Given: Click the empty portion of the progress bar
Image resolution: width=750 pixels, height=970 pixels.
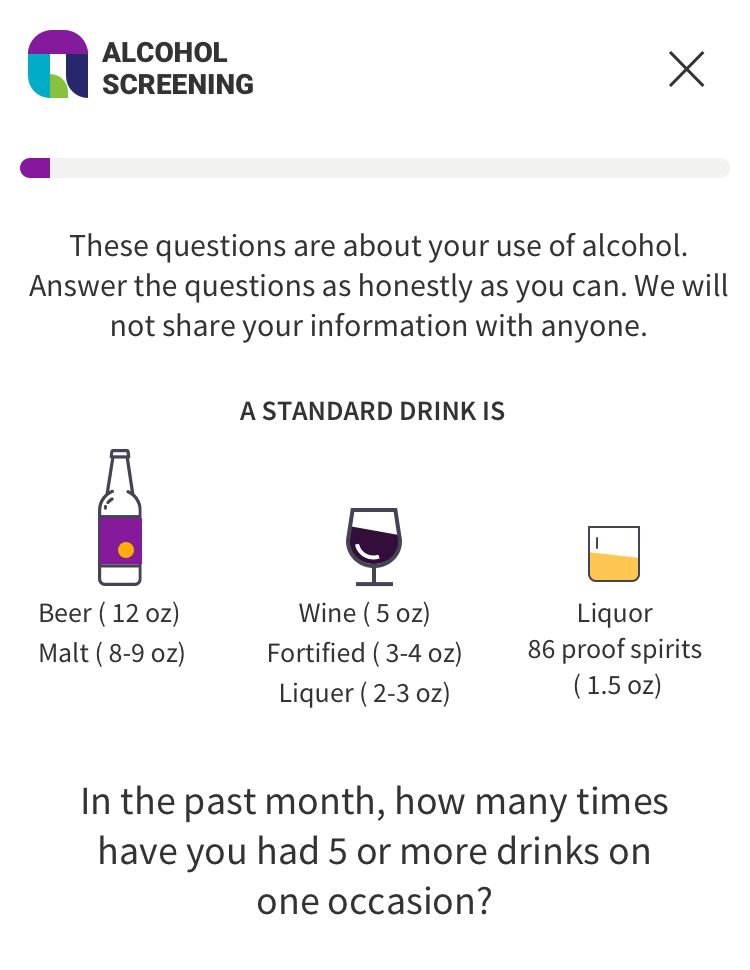Looking at the screenshot, I should point(400,166).
